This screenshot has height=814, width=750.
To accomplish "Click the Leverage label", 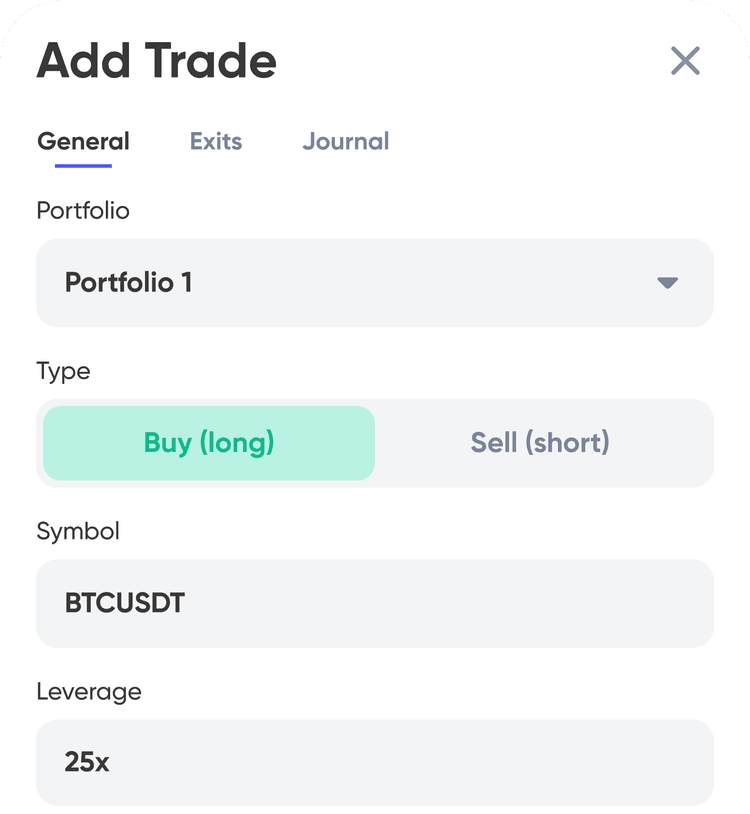I will tap(89, 691).
